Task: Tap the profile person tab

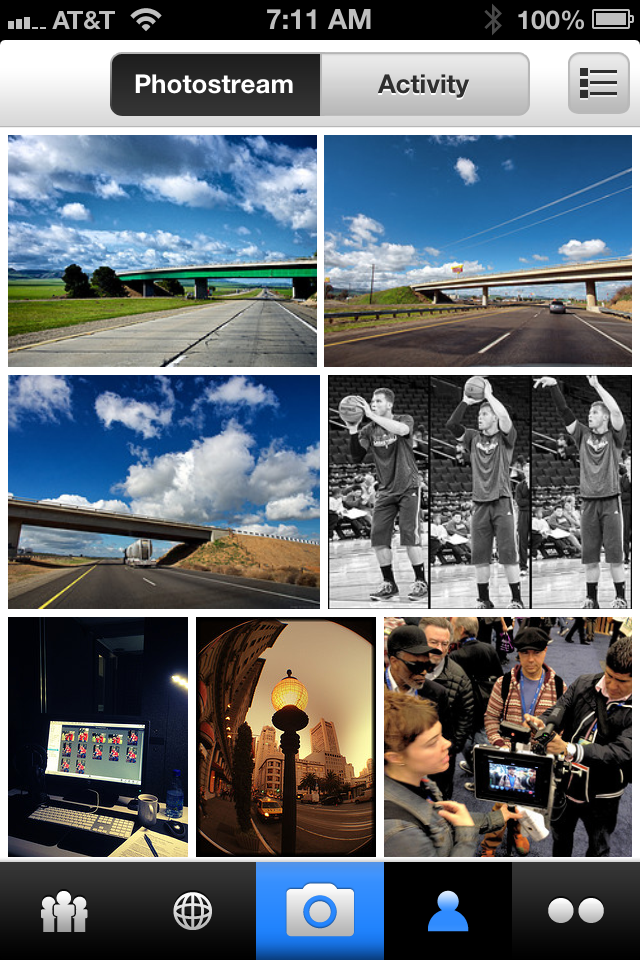Action: point(448,912)
